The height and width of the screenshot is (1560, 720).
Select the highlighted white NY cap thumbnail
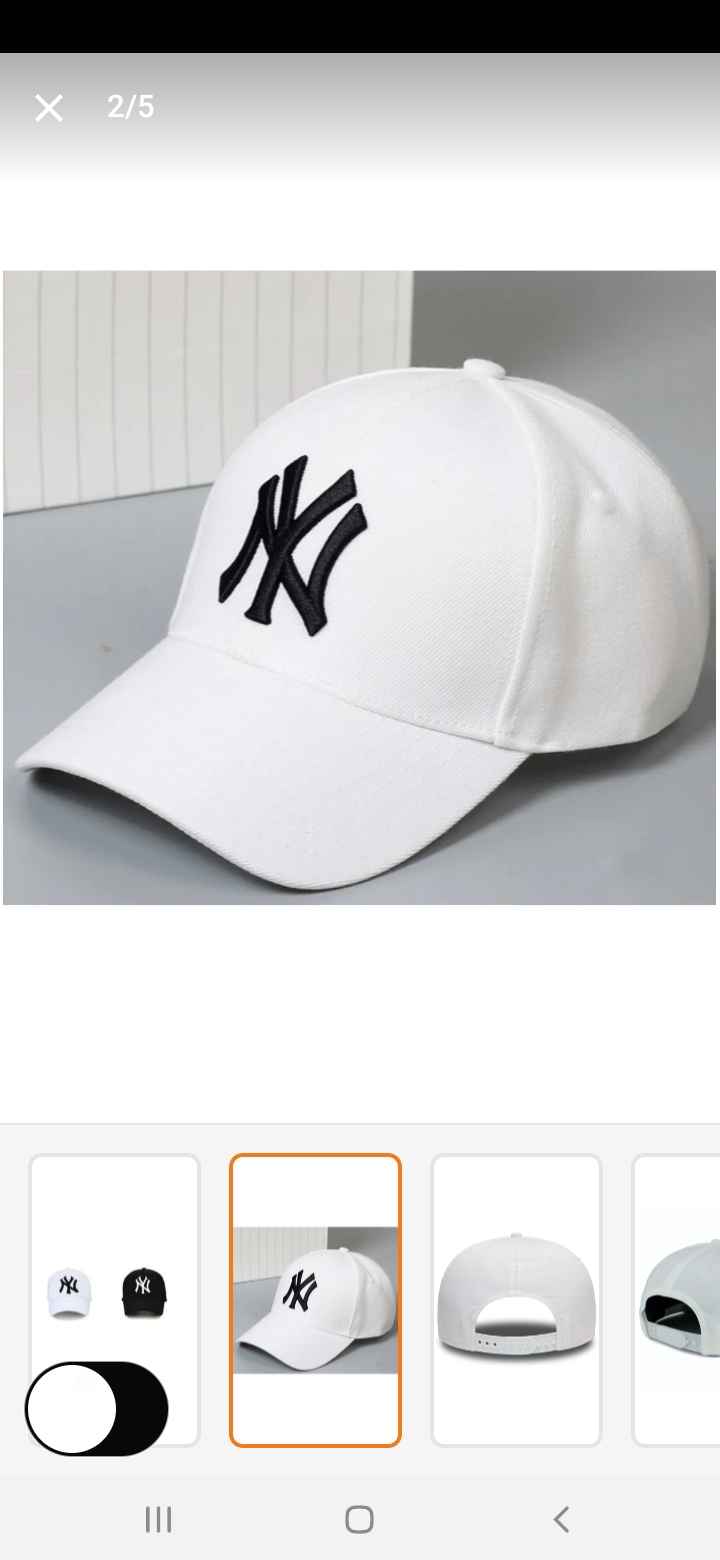click(315, 1300)
